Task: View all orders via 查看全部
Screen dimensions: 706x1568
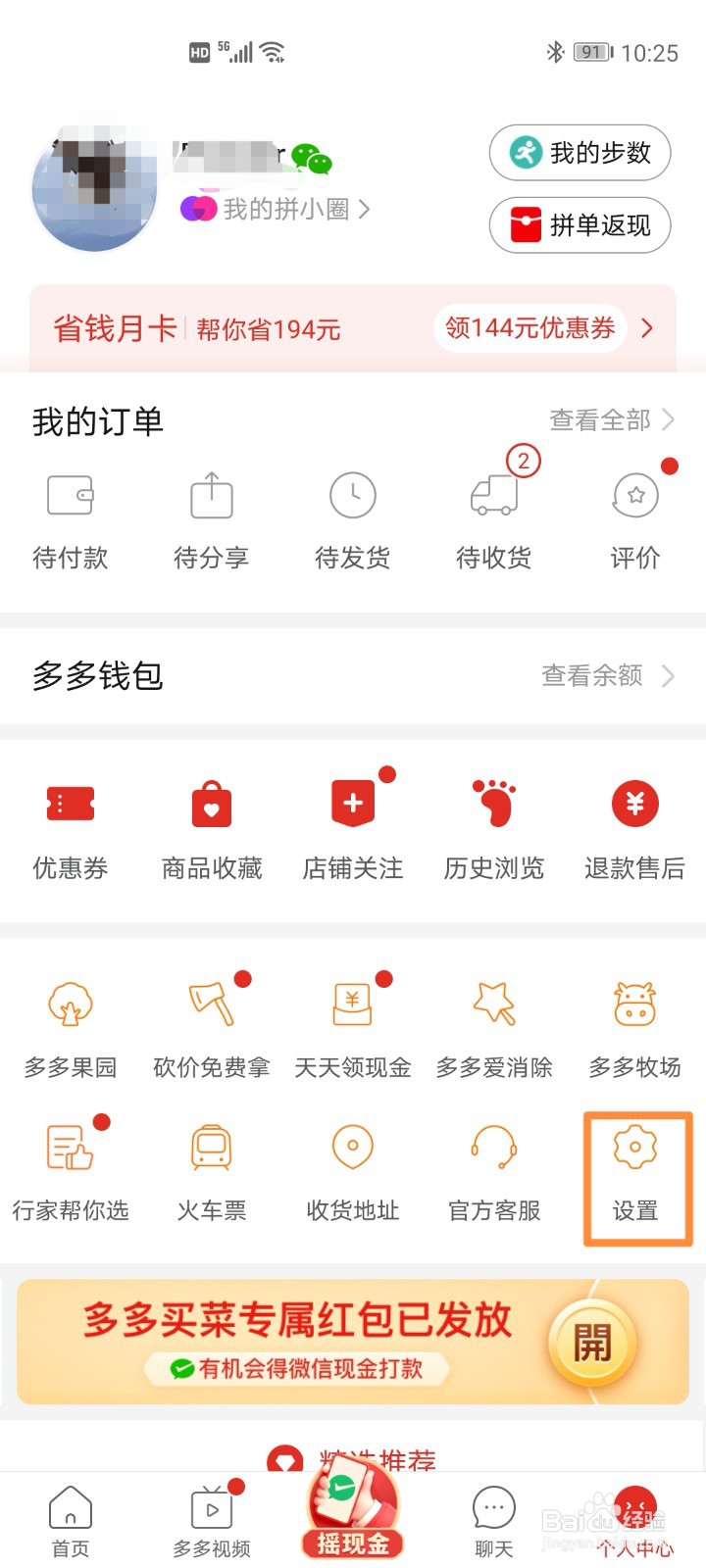Action: tap(611, 420)
